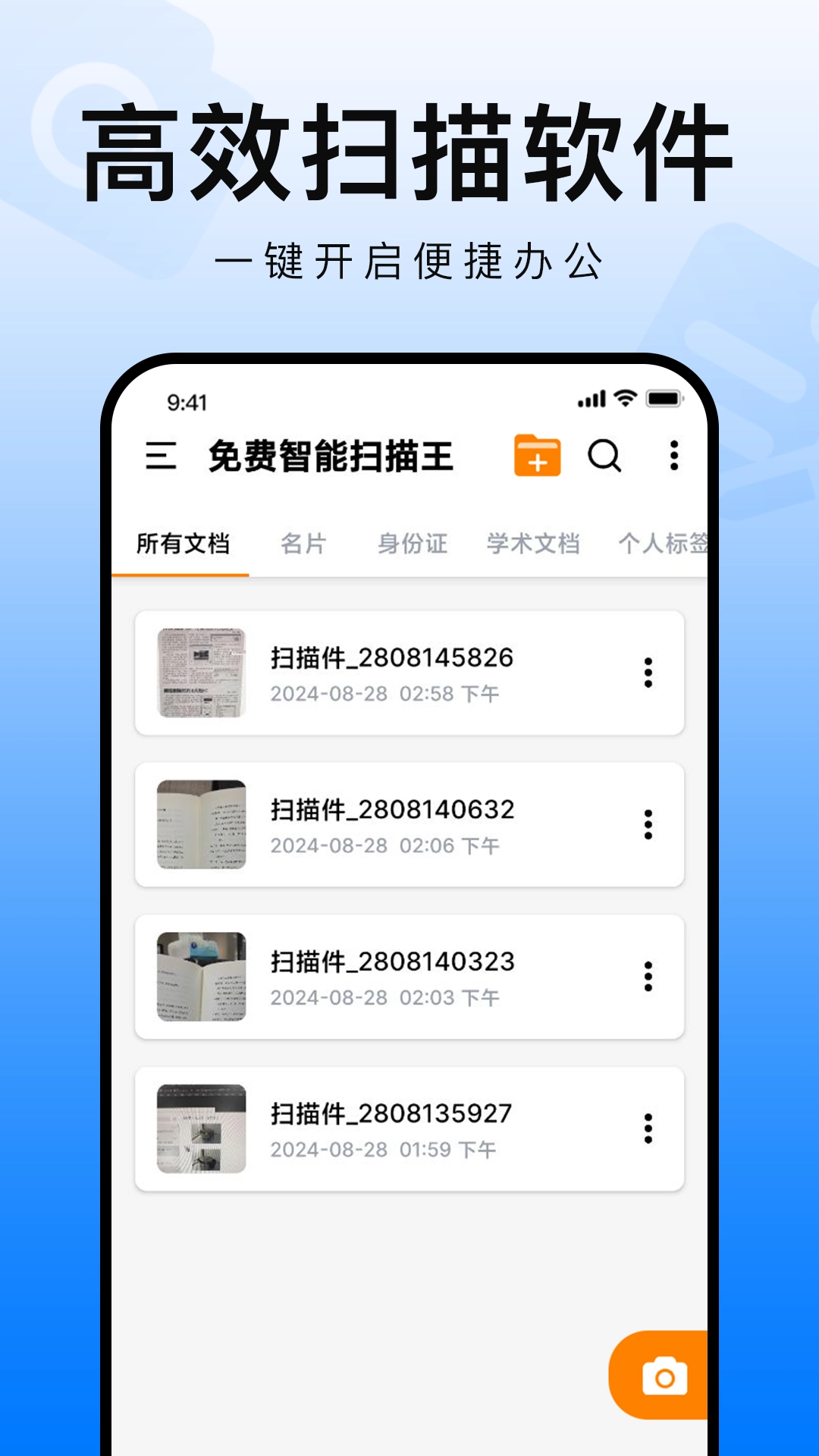Open options for 扫描件_2808135927

click(648, 1128)
